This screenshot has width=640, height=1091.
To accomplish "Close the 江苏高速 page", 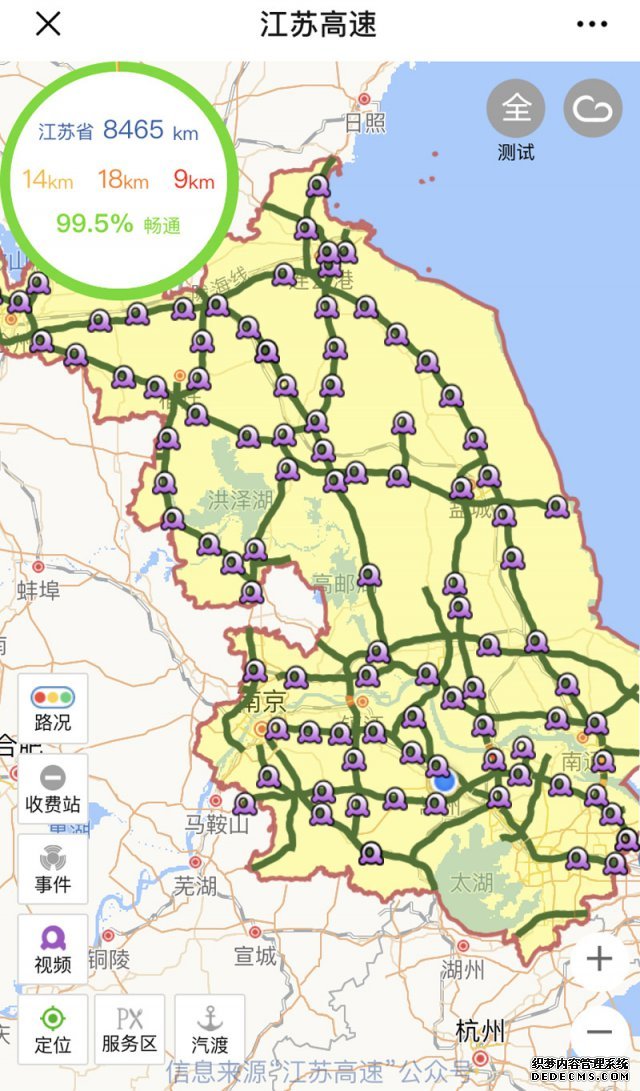I will 48,25.
